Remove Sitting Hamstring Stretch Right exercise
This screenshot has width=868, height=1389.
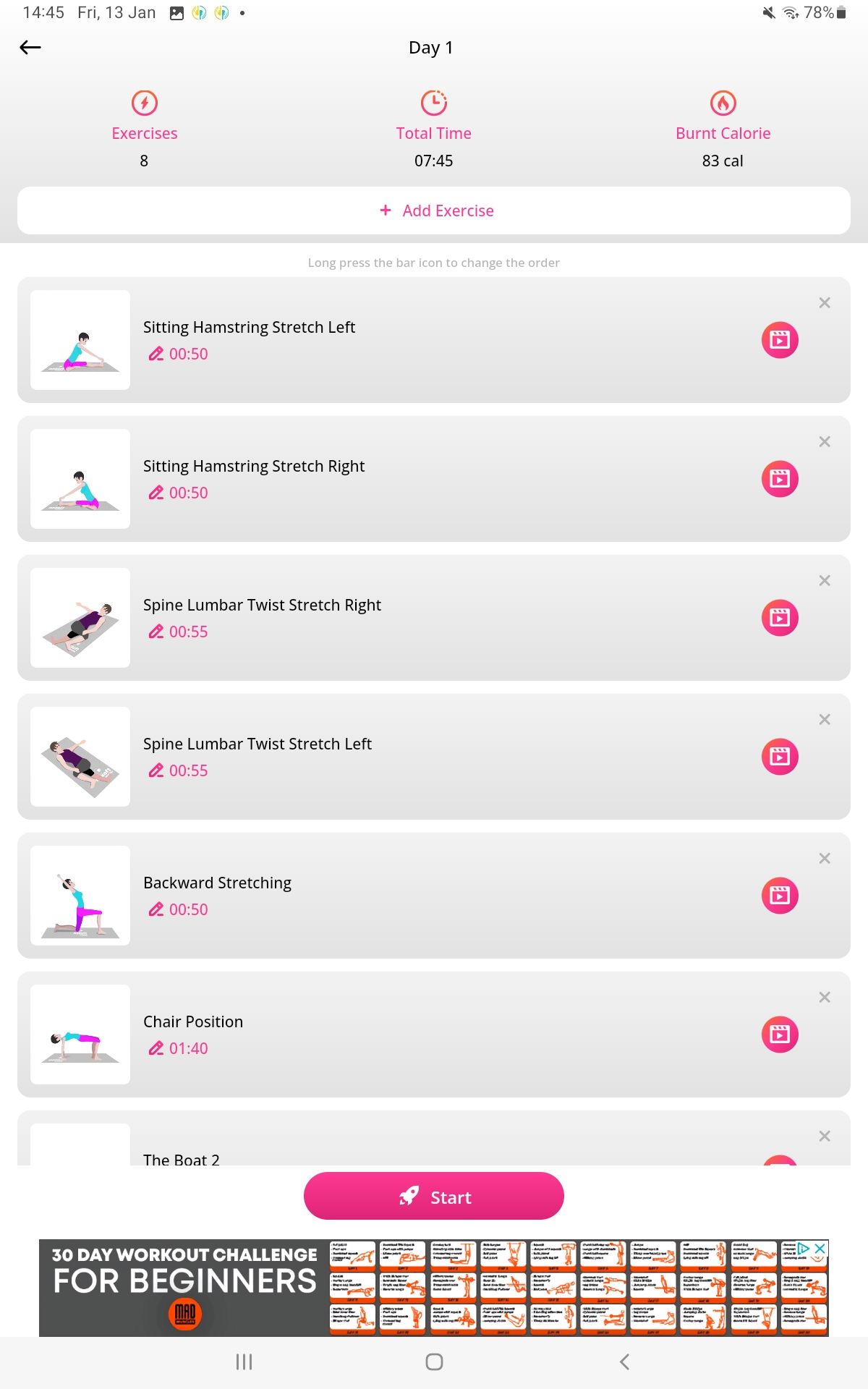(x=824, y=442)
